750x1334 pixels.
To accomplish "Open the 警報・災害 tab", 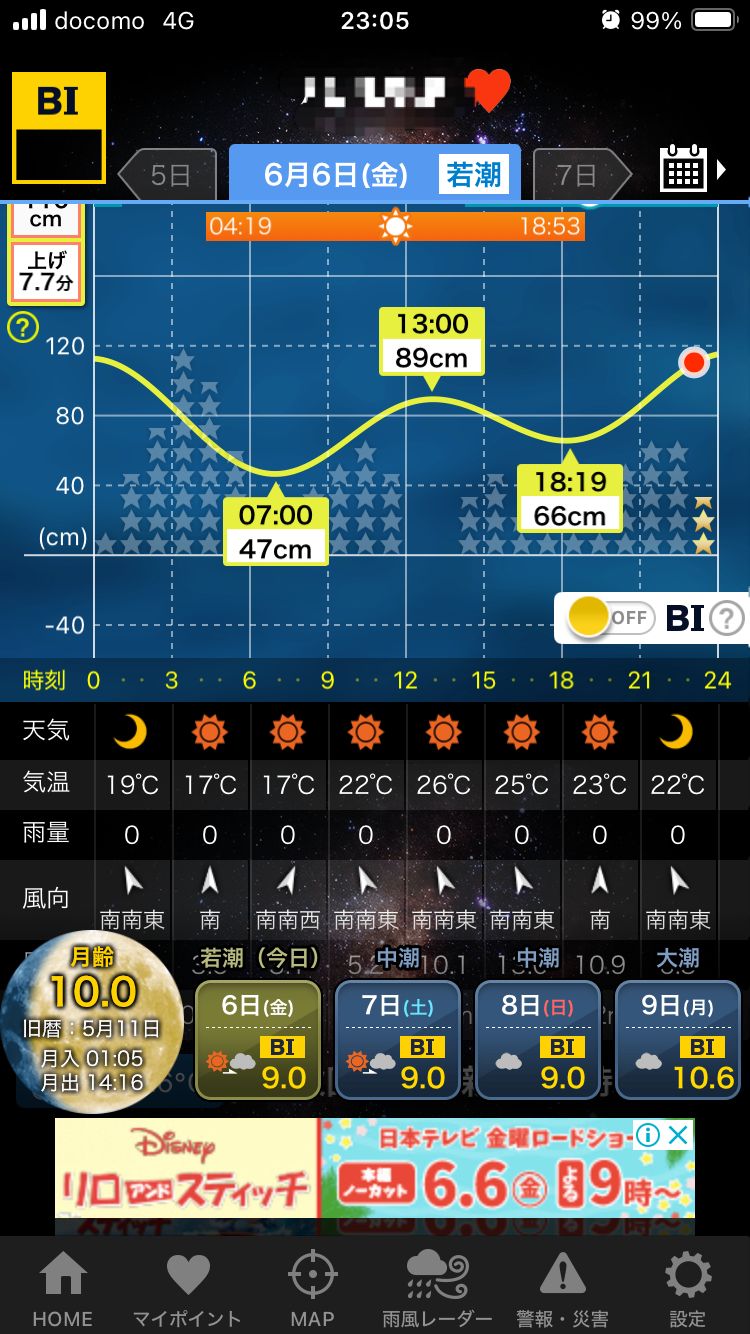I will pyautogui.click(x=562, y=1289).
